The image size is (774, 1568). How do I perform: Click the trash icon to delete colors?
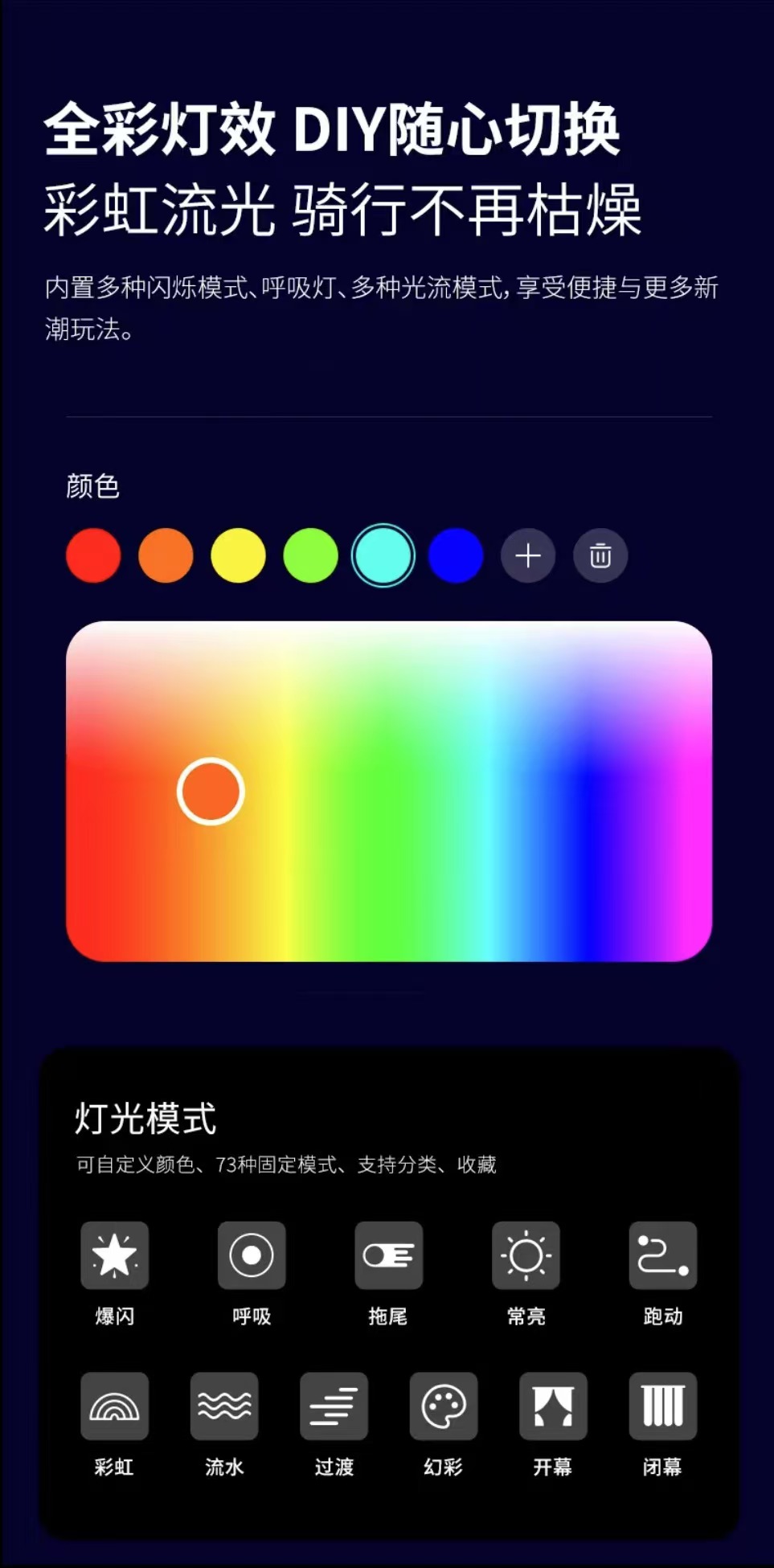[600, 555]
